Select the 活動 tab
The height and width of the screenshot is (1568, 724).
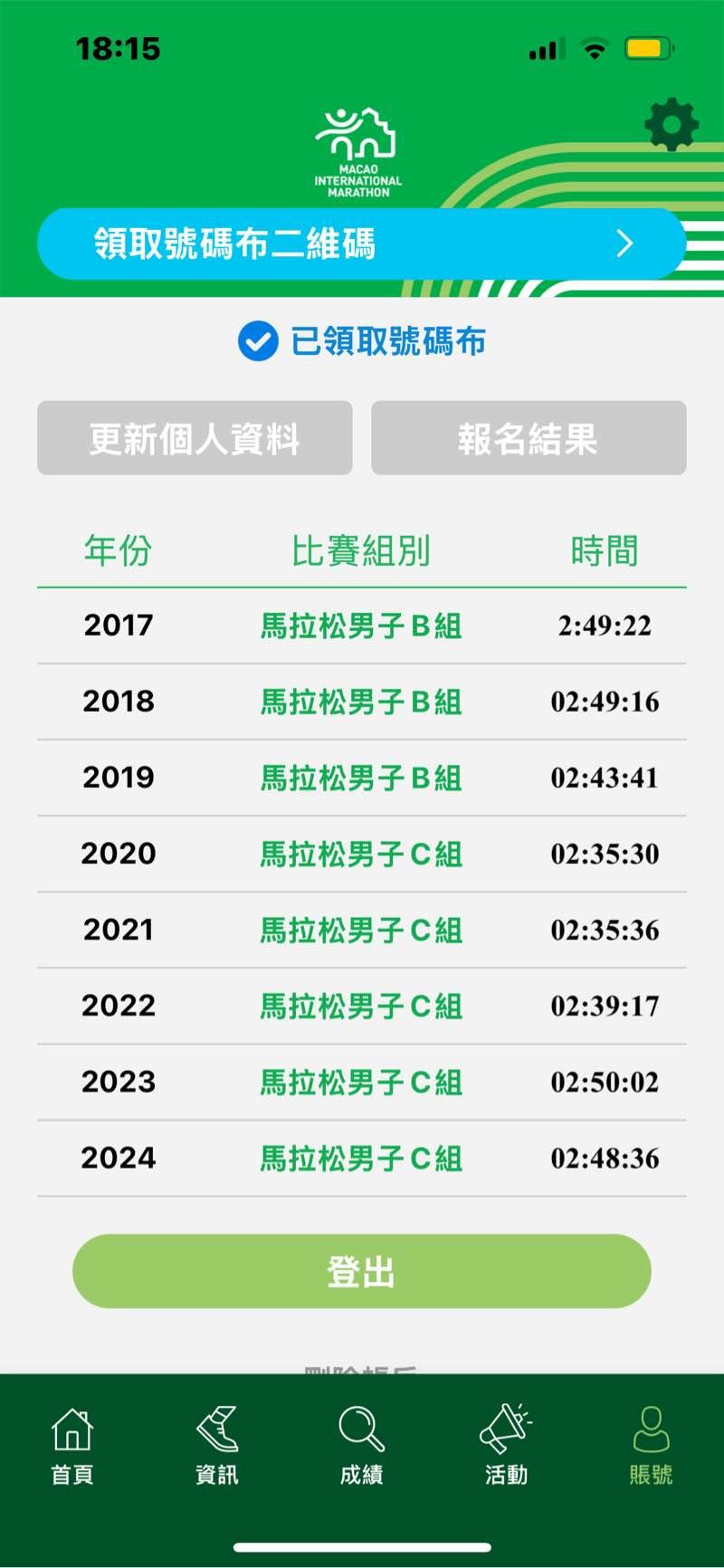tap(506, 1446)
